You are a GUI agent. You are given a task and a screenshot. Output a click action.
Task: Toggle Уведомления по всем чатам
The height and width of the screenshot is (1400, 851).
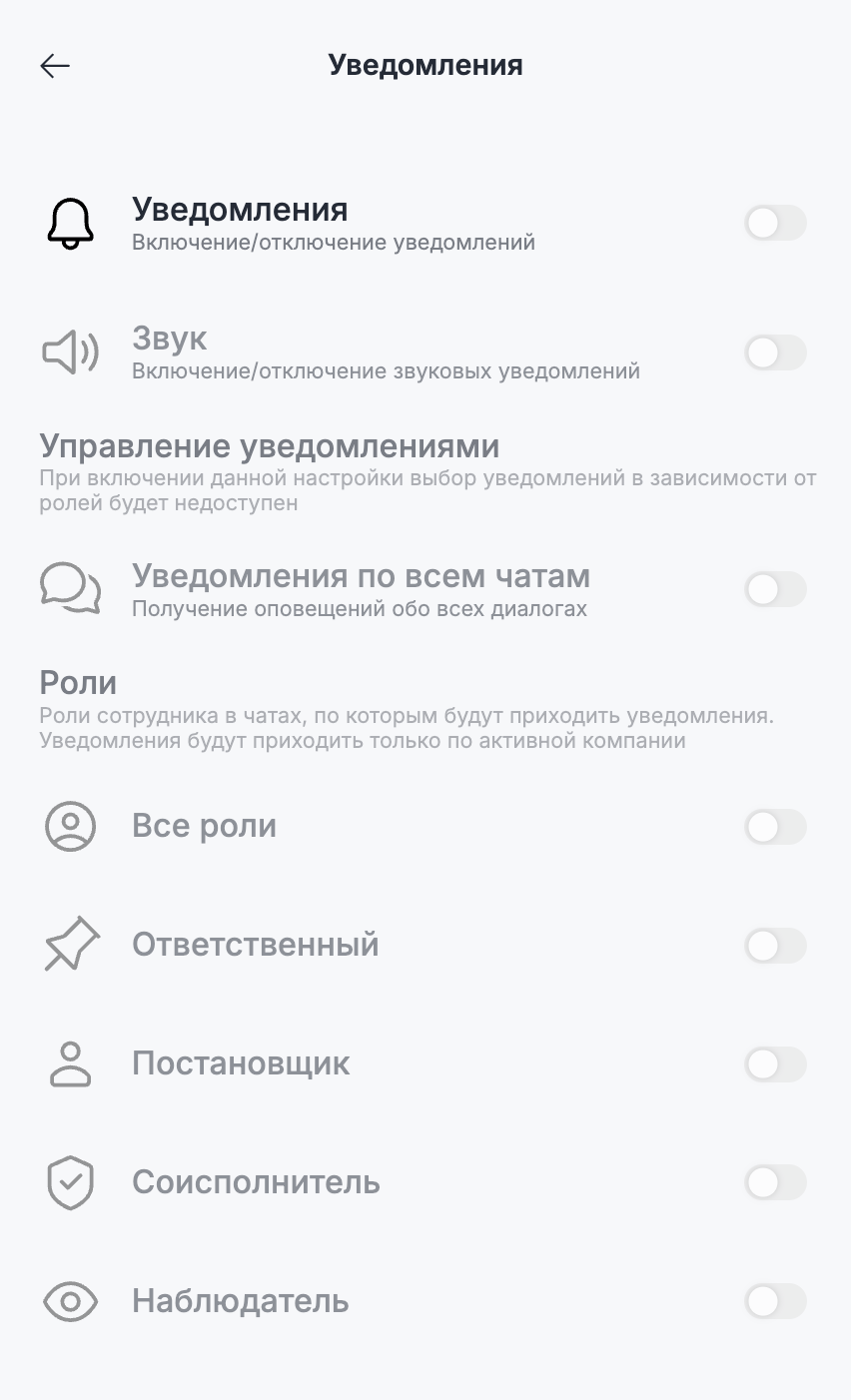[x=775, y=589]
